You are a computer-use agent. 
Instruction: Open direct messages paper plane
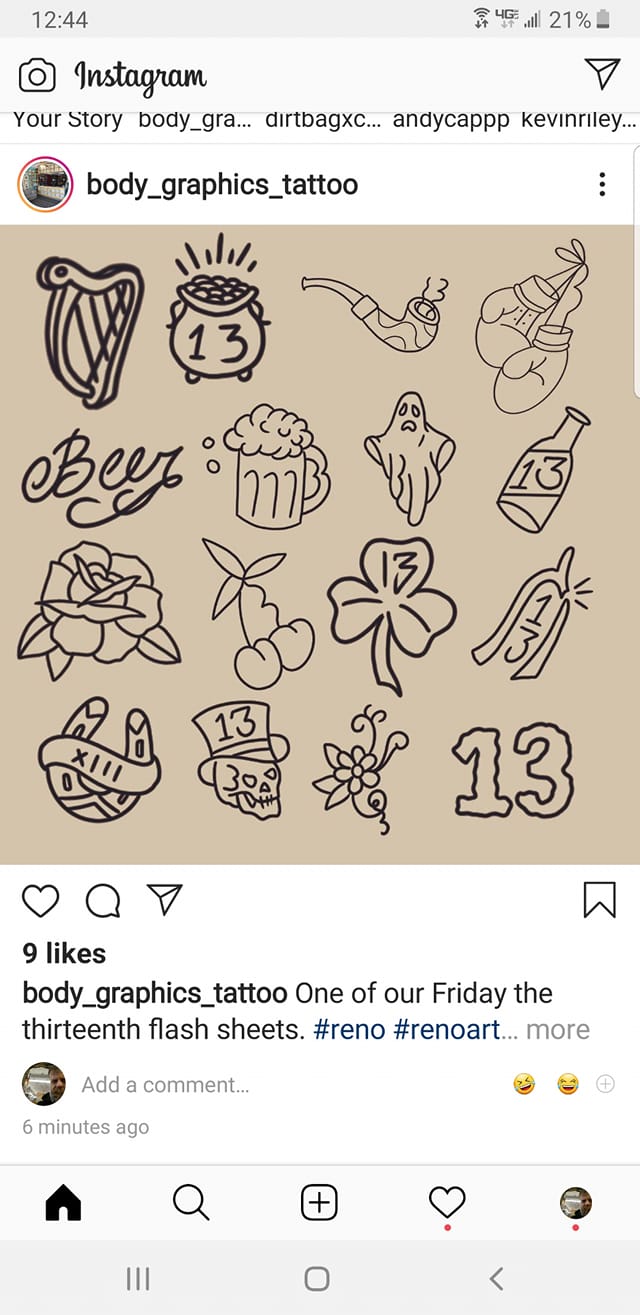tap(601, 74)
